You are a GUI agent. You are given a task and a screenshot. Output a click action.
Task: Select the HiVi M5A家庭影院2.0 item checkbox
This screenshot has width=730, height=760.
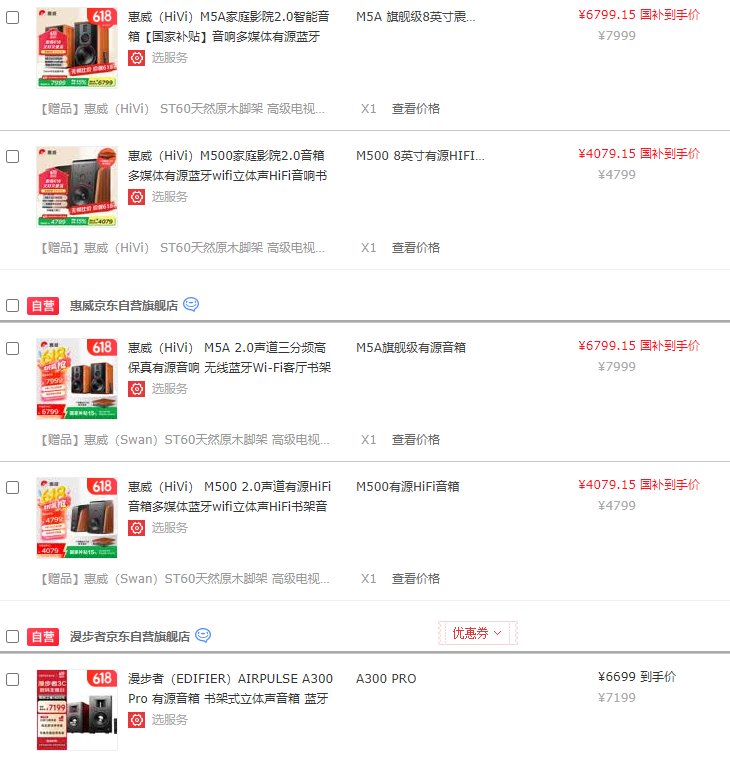13,18
